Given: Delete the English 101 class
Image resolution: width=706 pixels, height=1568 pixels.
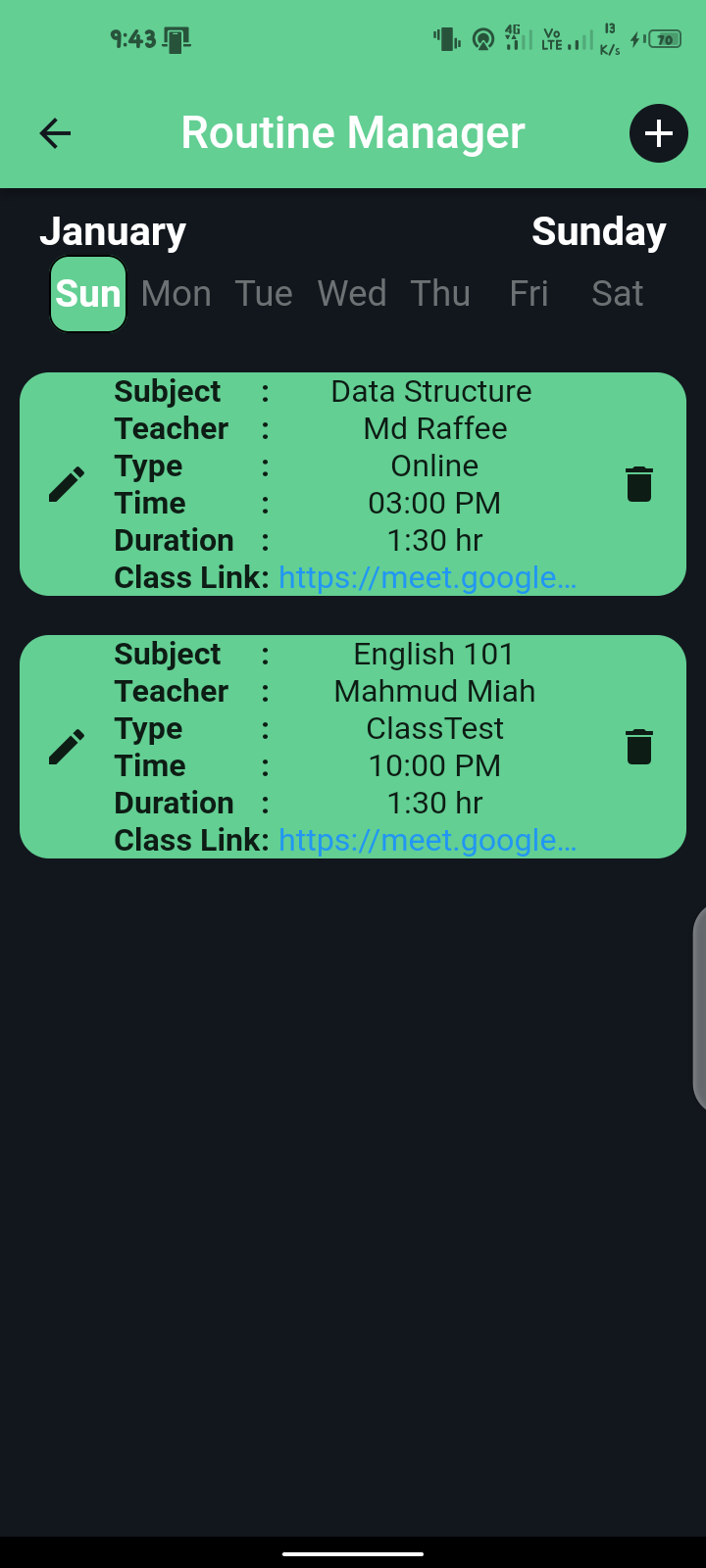Looking at the screenshot, I should tap(638, 747).
